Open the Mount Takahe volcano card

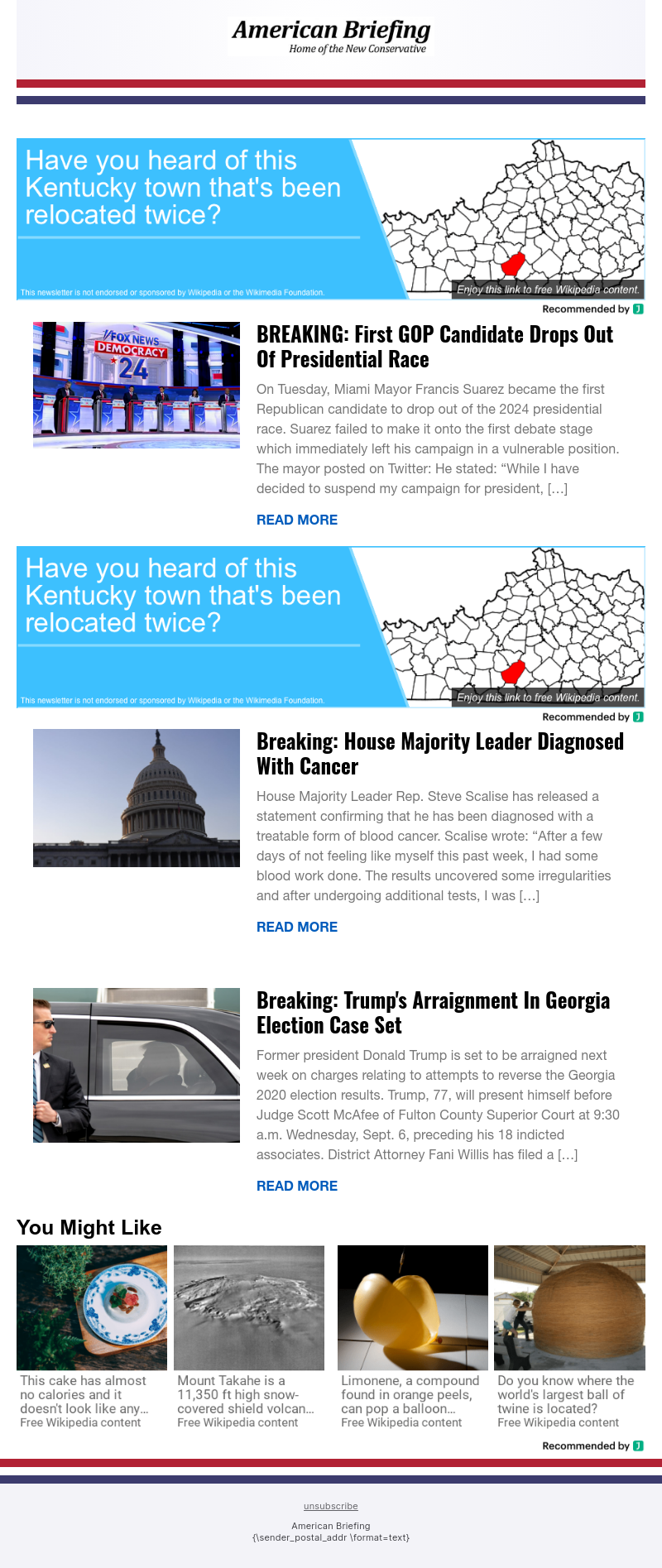coord(250,1306)
